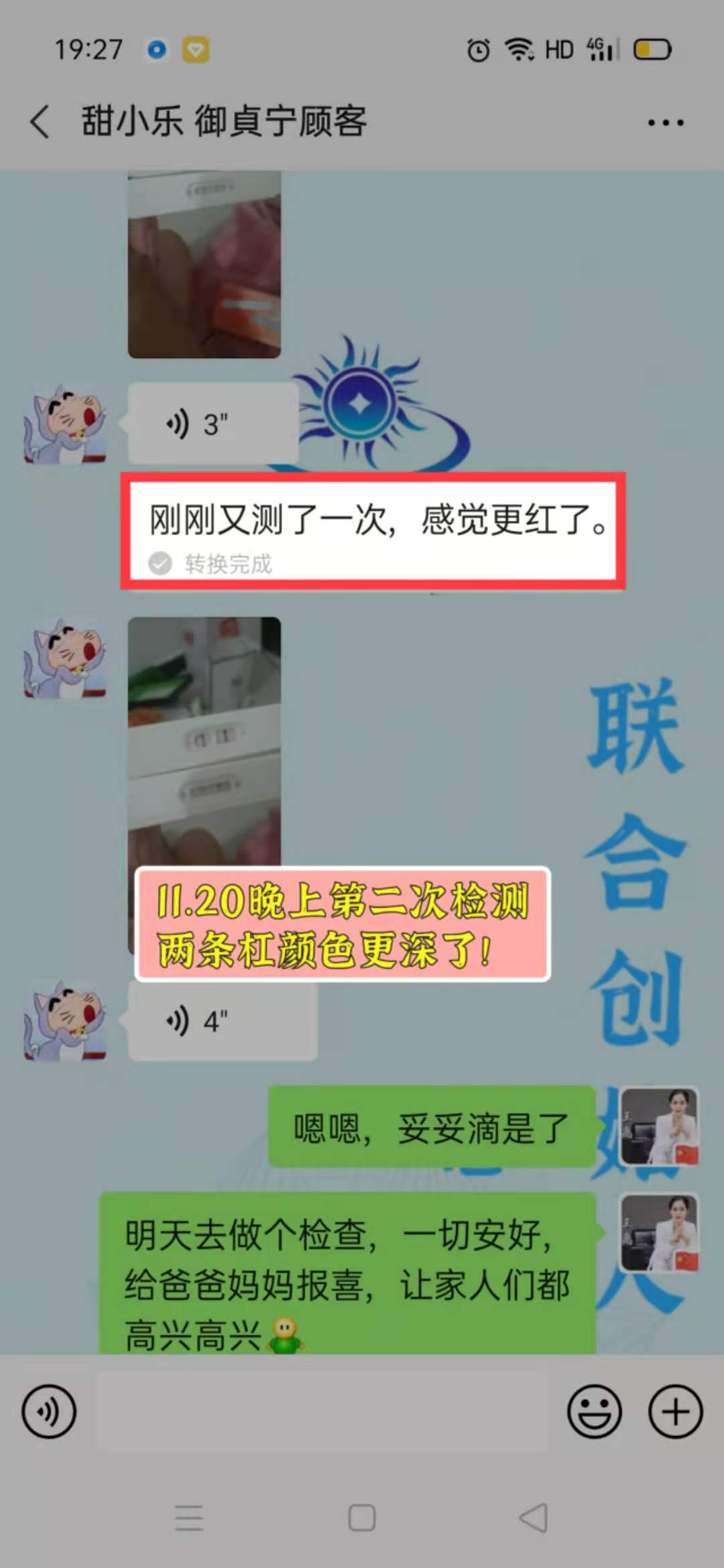Switch to voice input mode

point(49,1411)
